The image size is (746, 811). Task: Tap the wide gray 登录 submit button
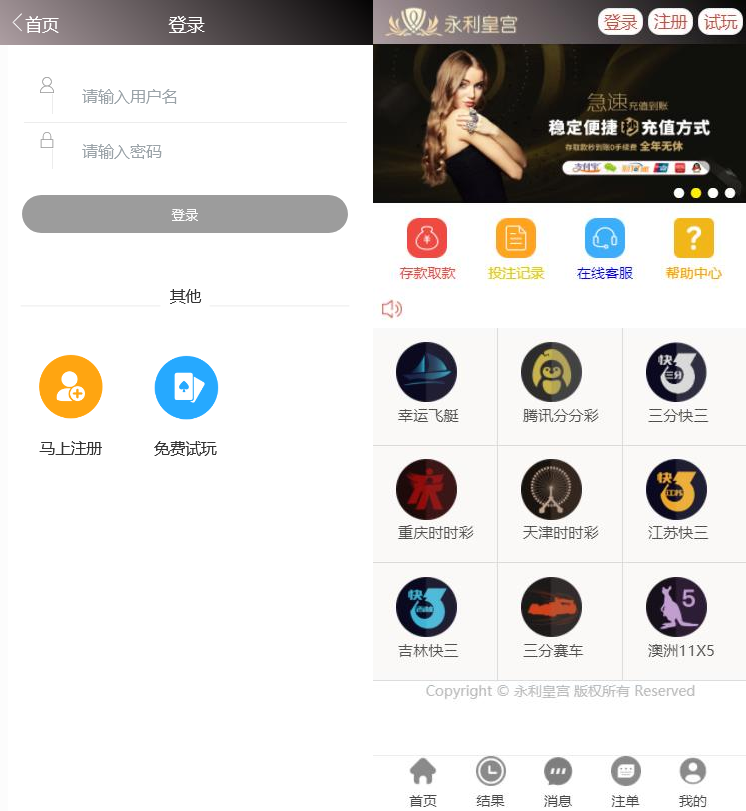185,215
